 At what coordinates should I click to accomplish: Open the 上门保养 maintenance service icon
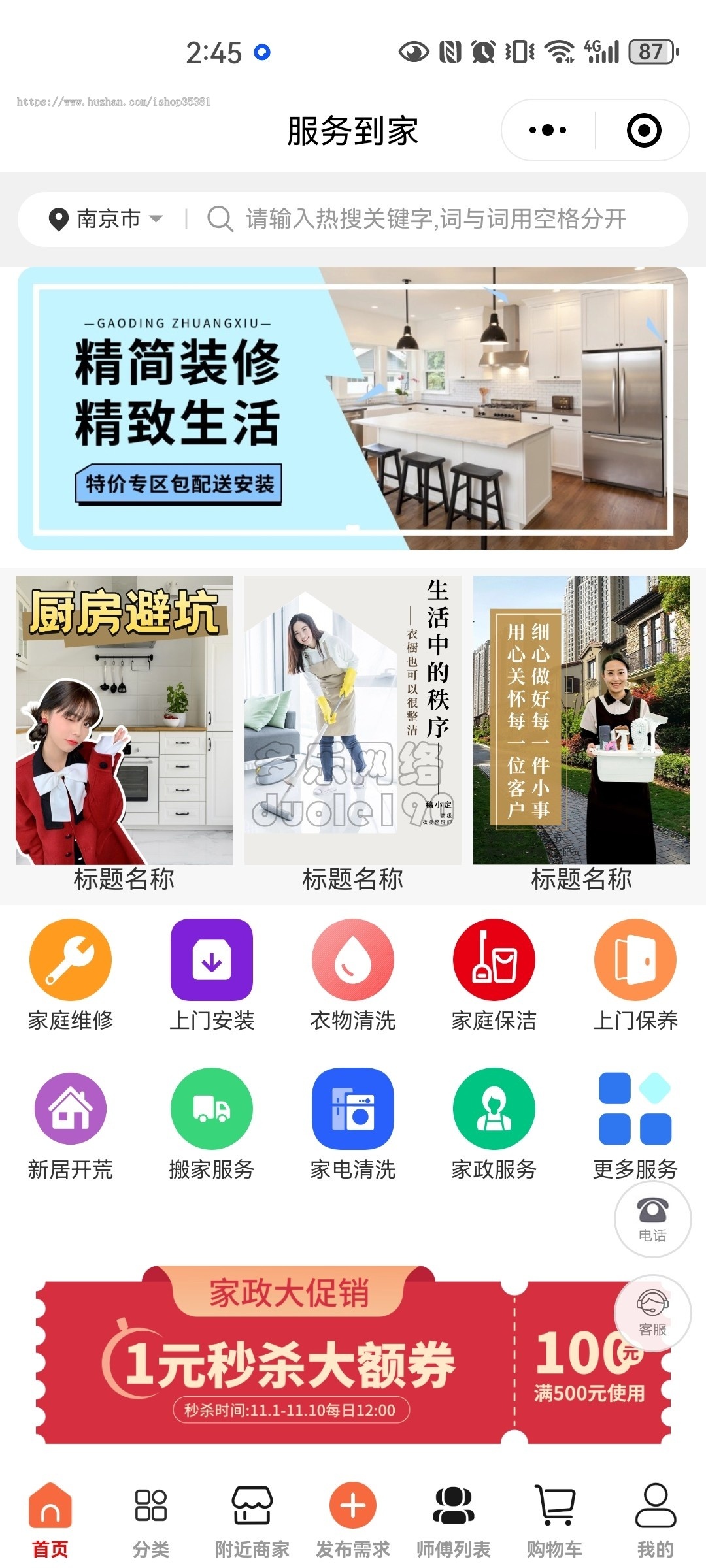pos(634,960)
